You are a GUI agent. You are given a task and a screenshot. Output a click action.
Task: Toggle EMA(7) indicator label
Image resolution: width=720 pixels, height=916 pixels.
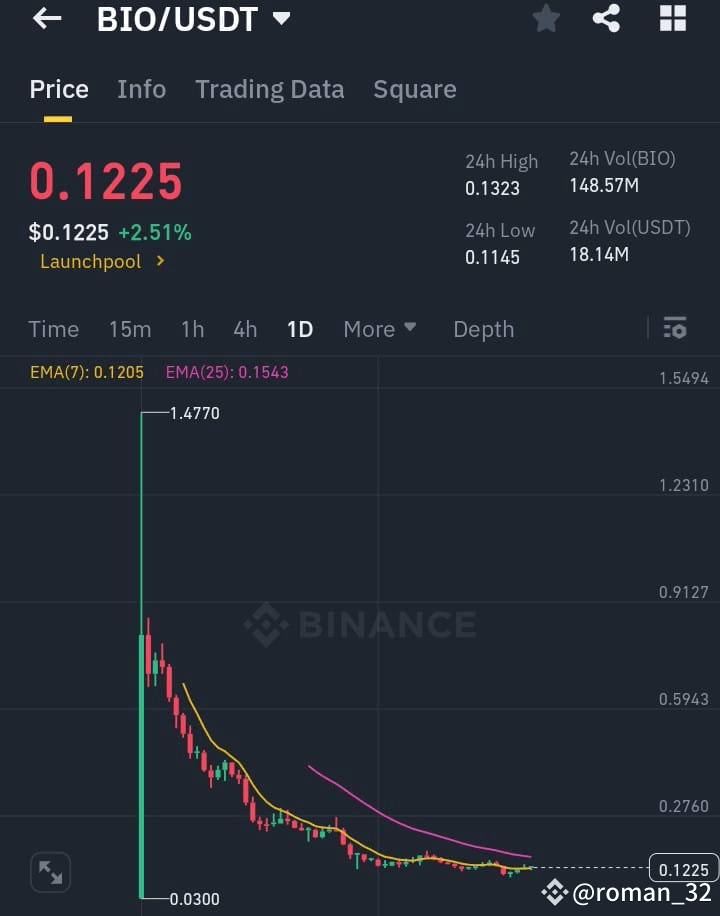pyautogui.click(x=87, y=370)
